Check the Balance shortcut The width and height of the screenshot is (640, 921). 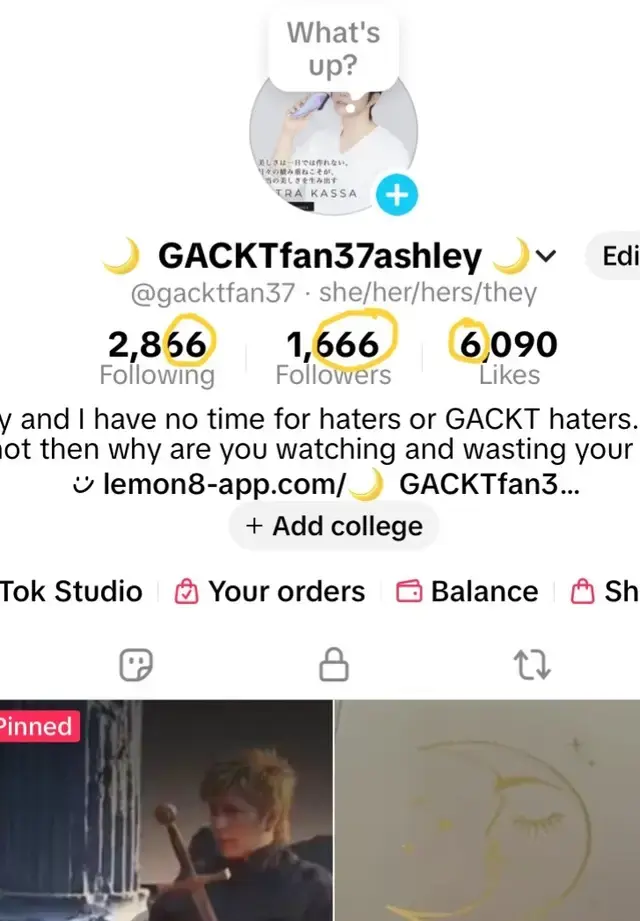pyautogui.click(x=467, y=592)
